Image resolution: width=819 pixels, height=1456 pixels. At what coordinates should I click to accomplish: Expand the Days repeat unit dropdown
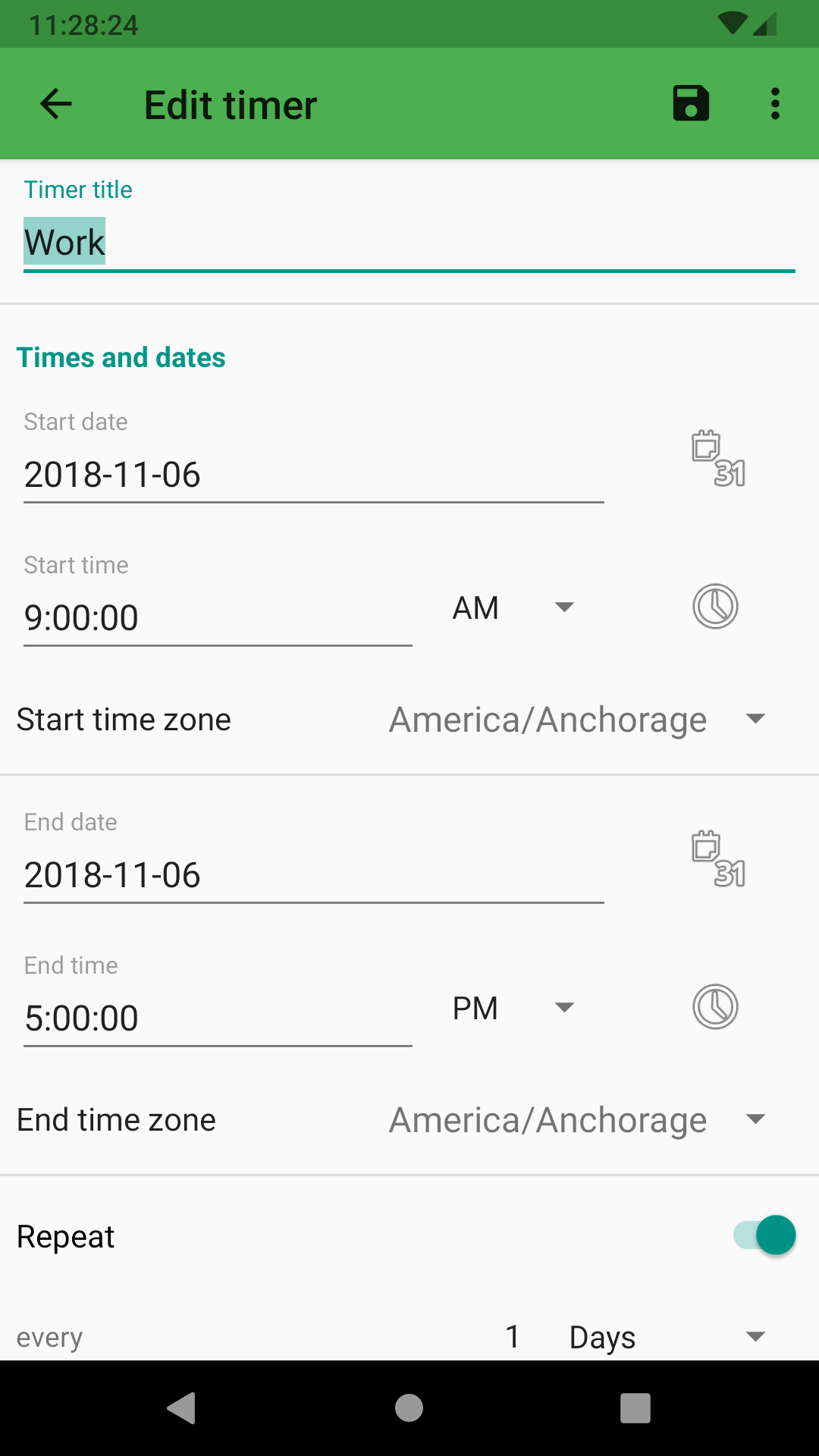[x=667, y=1337]
